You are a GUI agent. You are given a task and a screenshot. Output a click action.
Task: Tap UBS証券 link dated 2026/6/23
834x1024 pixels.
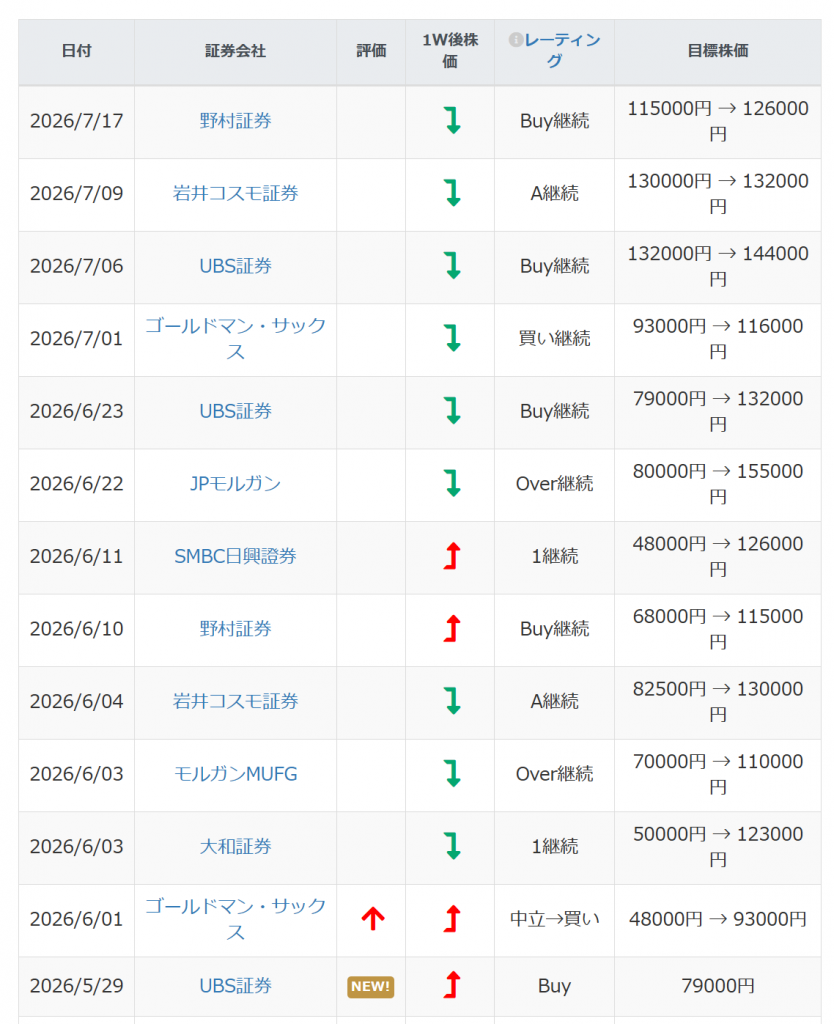click(x=235, y=411)
